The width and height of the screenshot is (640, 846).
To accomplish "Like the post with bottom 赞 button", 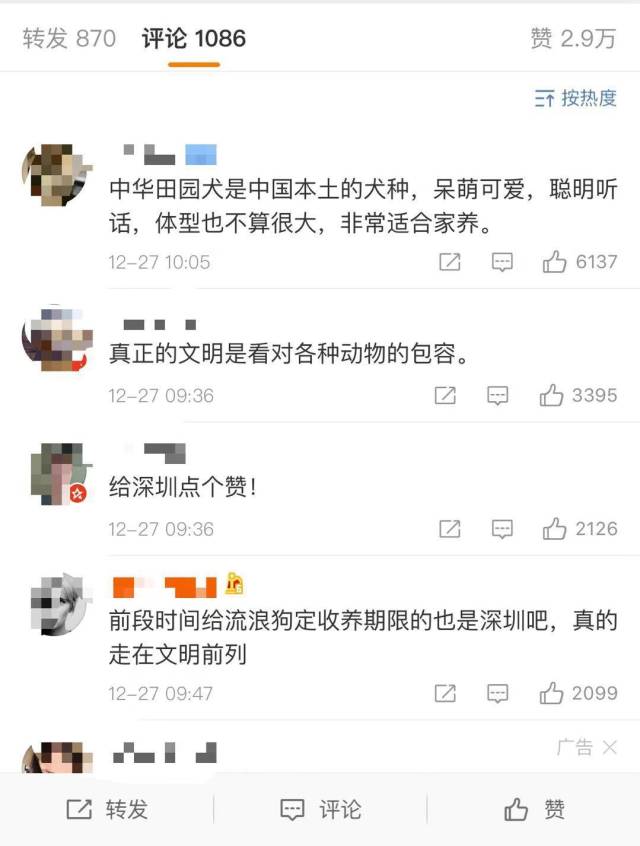I will coord(534,809).
